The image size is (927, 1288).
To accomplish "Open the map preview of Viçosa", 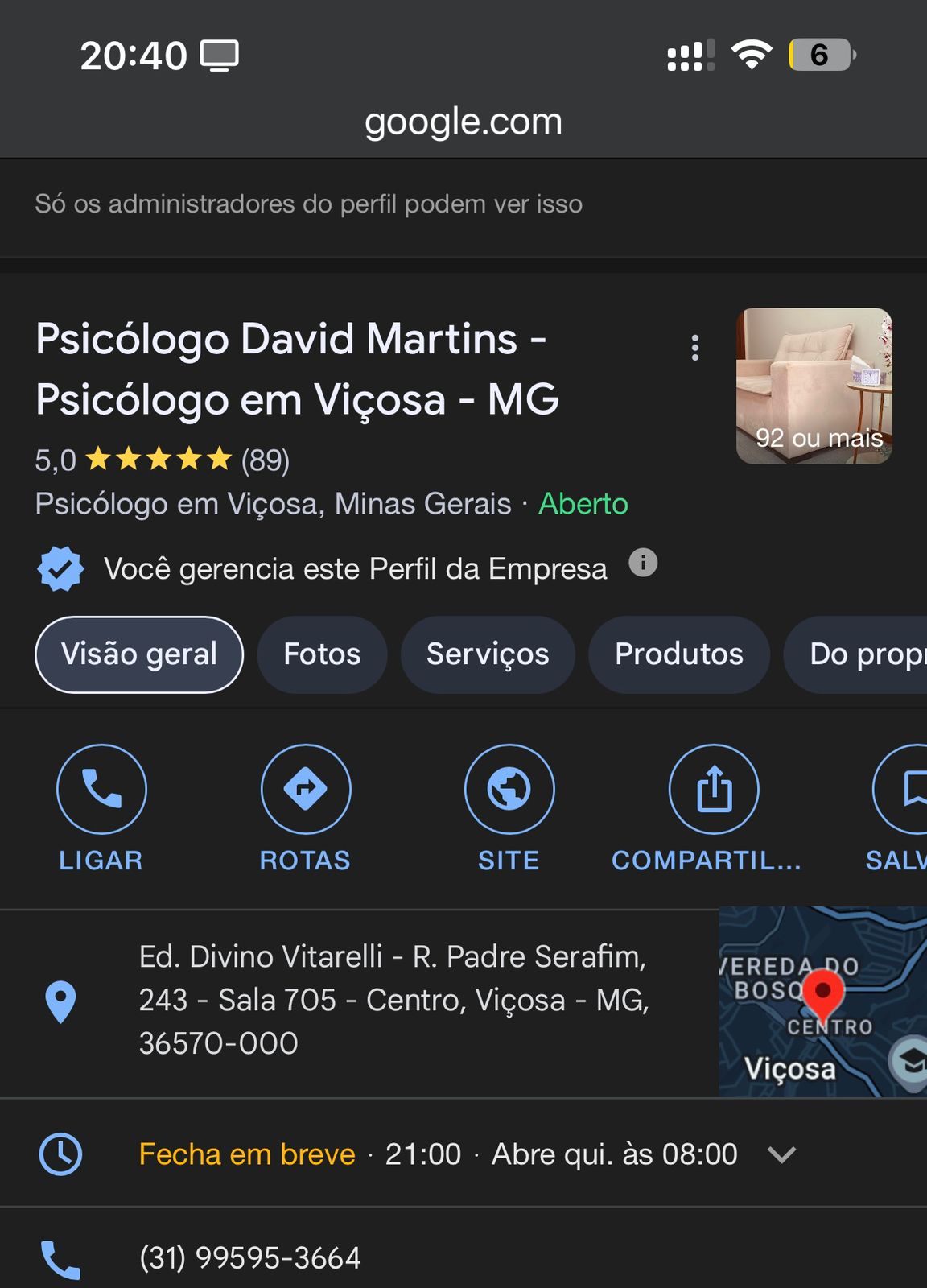I will pos(822,1002).
